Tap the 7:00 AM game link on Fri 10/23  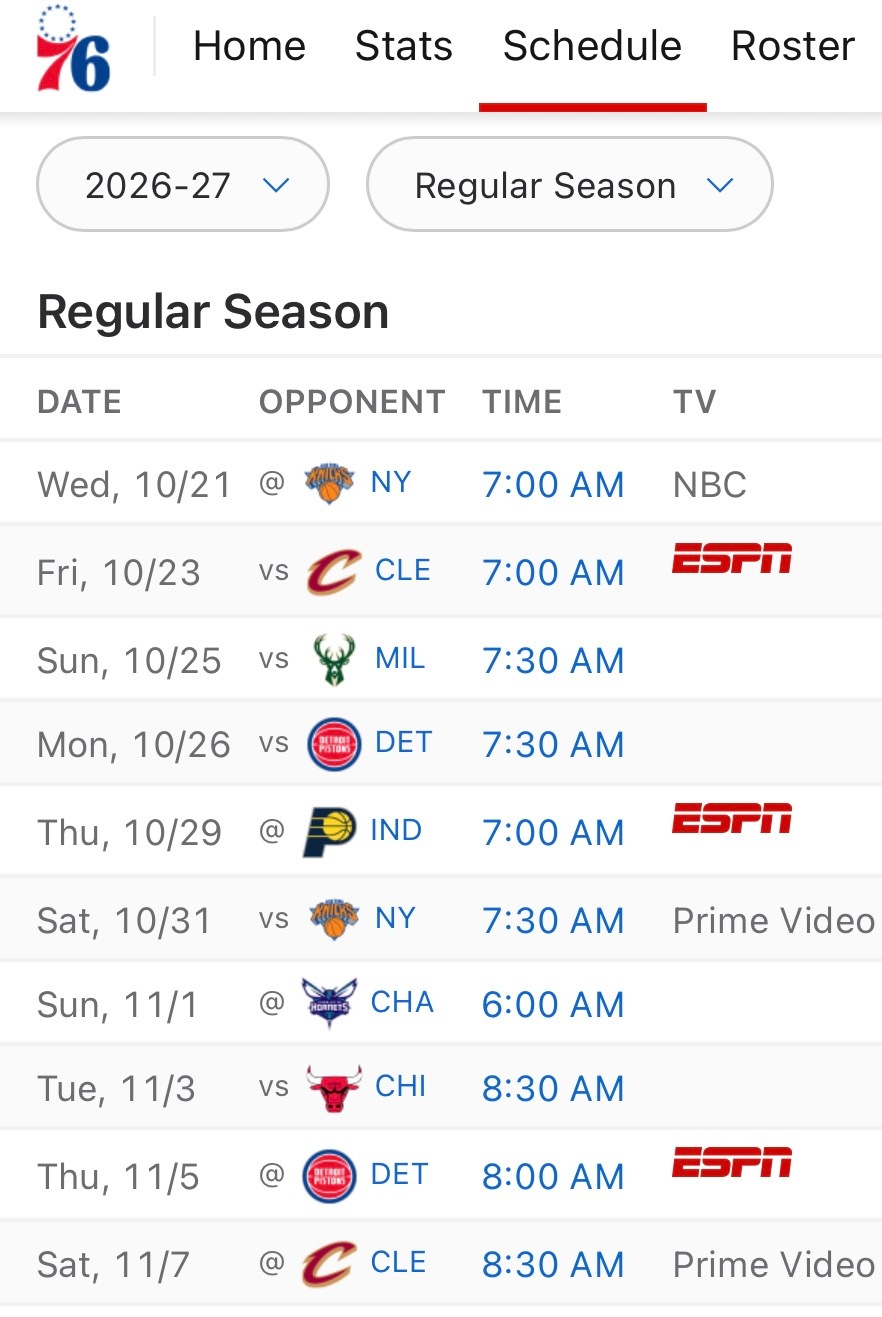(x=553, y=572)
